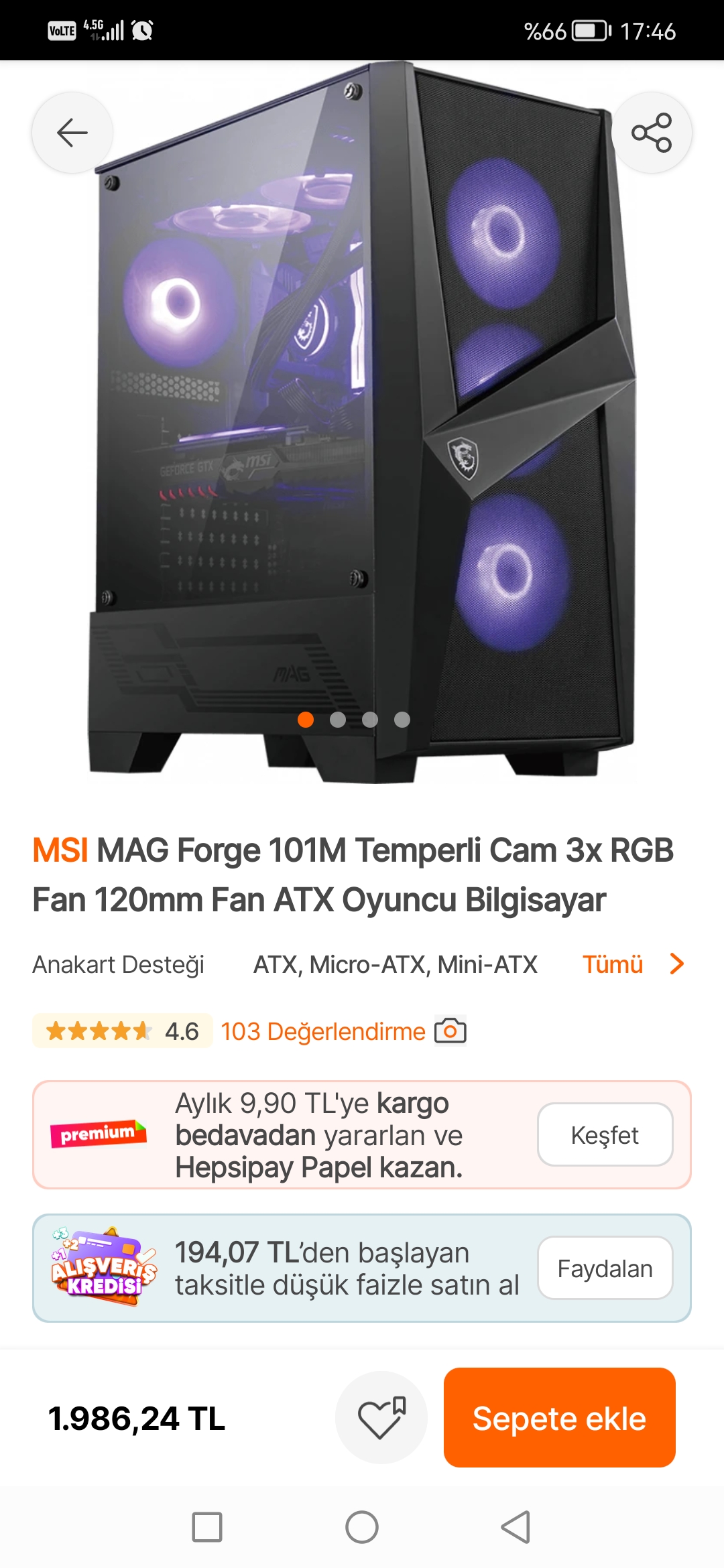Go back using the arrow button

[72, 133]
